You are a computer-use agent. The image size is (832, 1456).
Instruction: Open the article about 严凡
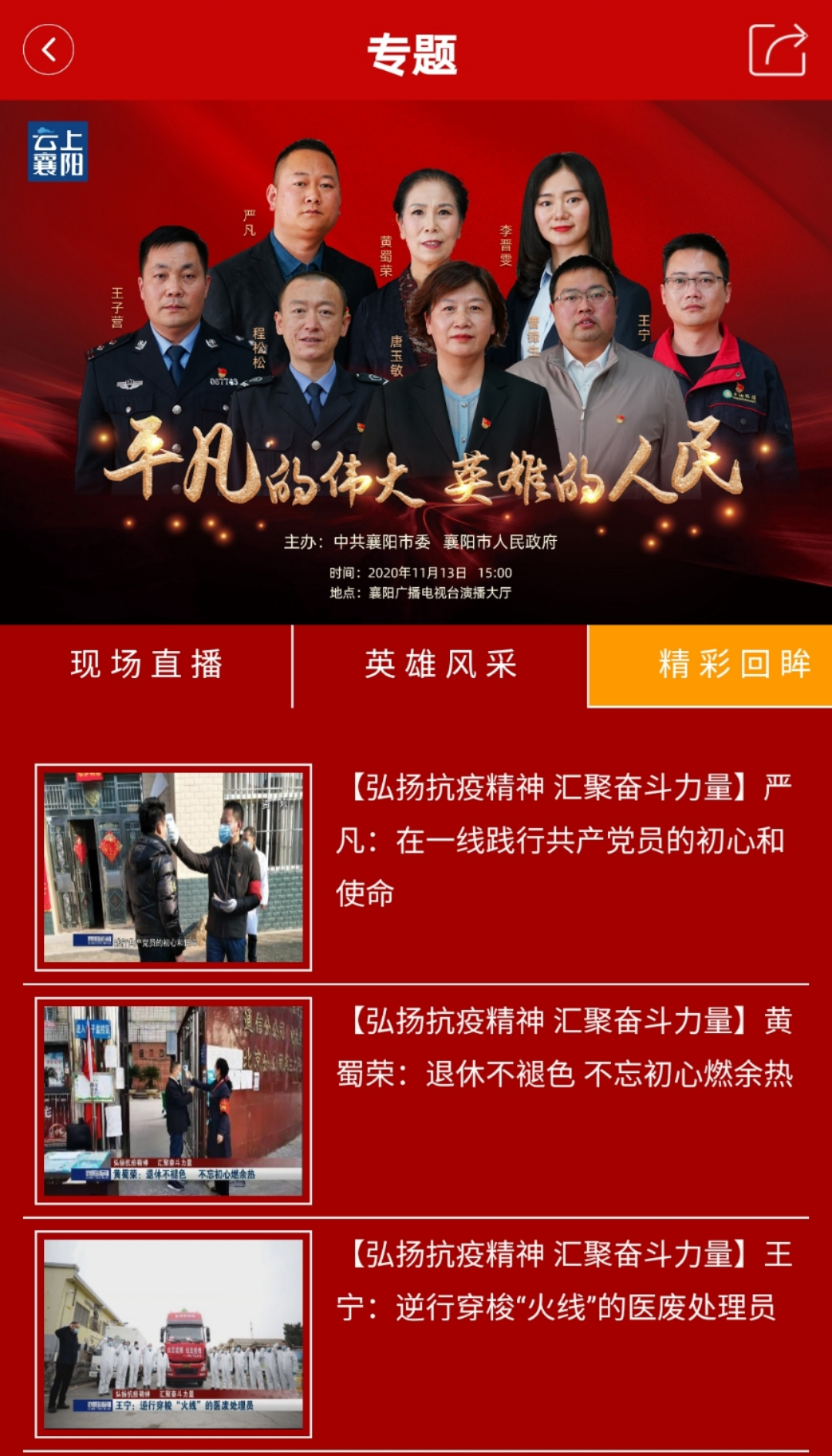coord(562,840)
